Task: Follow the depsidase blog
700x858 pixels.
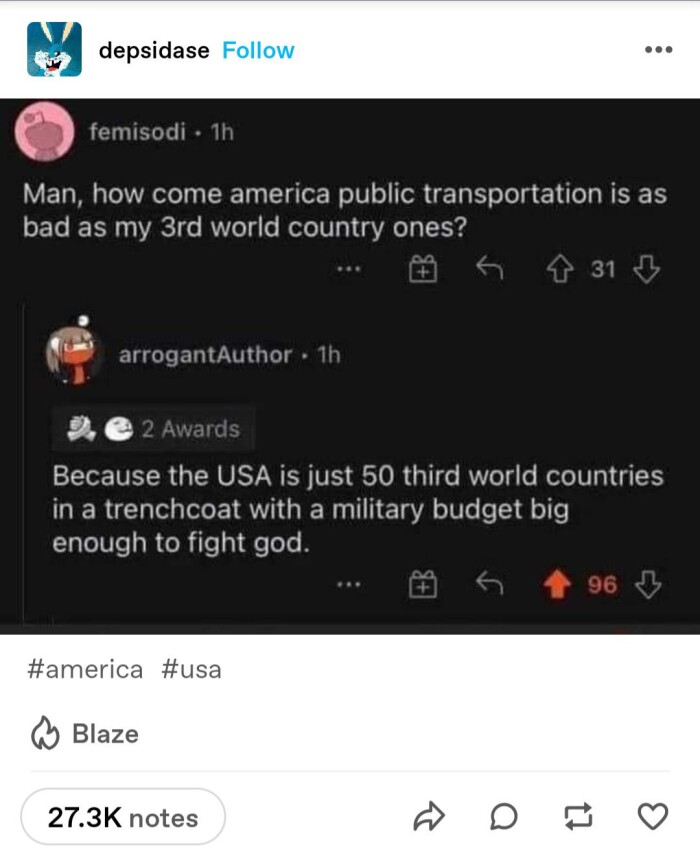Action: coord(258,50)
